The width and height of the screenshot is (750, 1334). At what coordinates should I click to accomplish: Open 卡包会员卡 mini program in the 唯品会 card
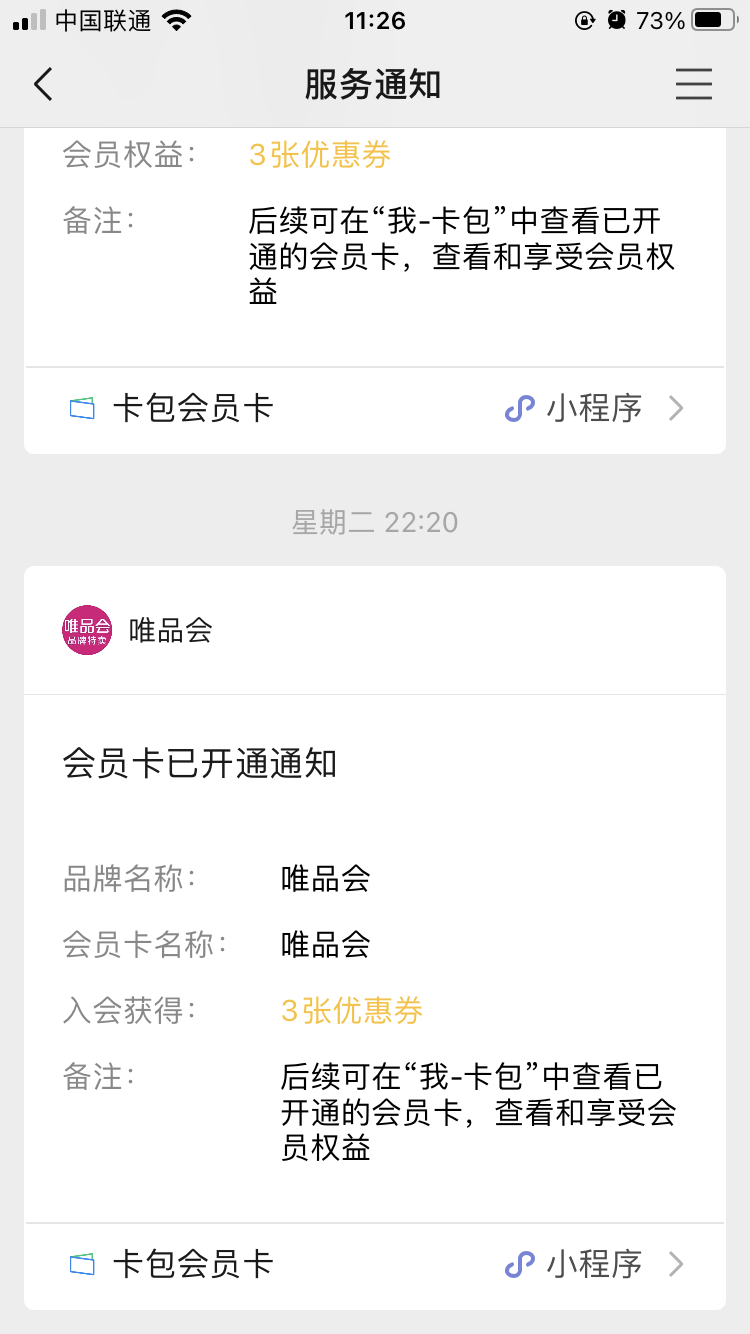[375, 1266]
